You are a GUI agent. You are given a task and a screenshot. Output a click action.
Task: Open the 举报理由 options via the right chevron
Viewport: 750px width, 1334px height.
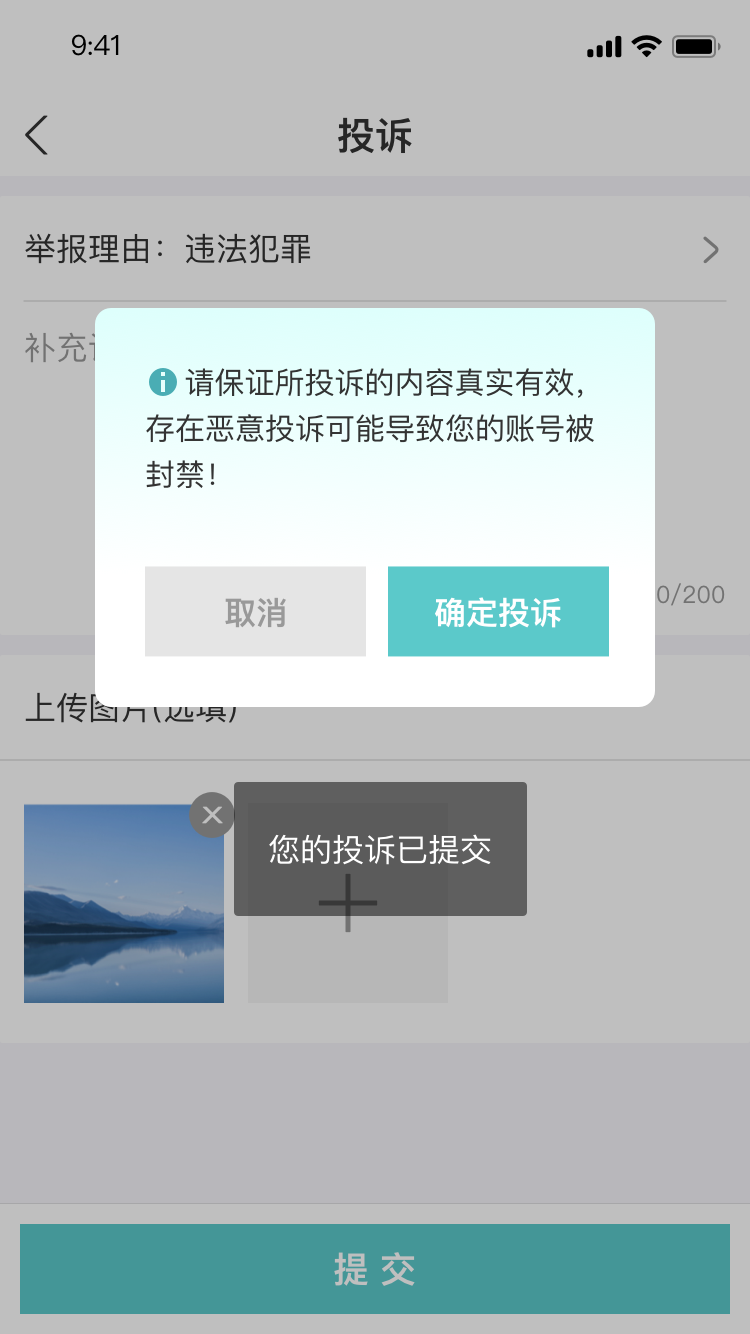pyautogui.click(x=711, y=250)
